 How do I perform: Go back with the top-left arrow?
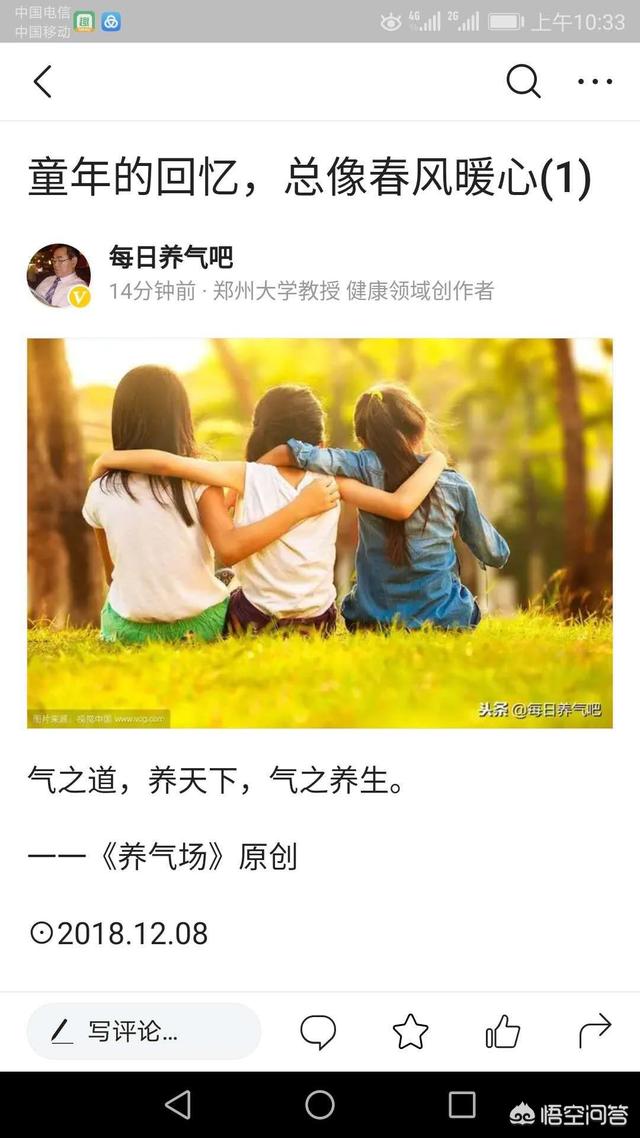pos(43,81)
